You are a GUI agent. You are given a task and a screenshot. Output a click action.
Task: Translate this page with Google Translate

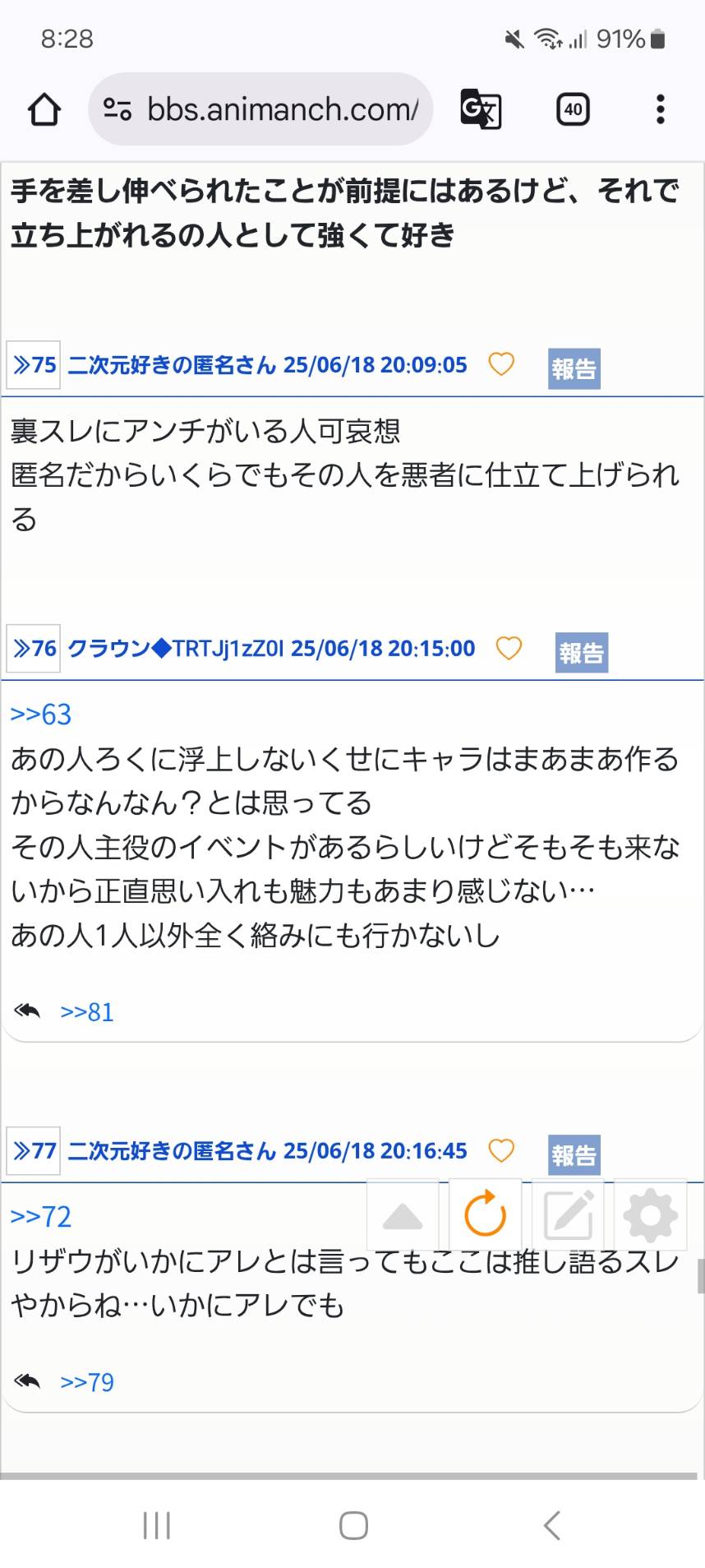[481, 109]
